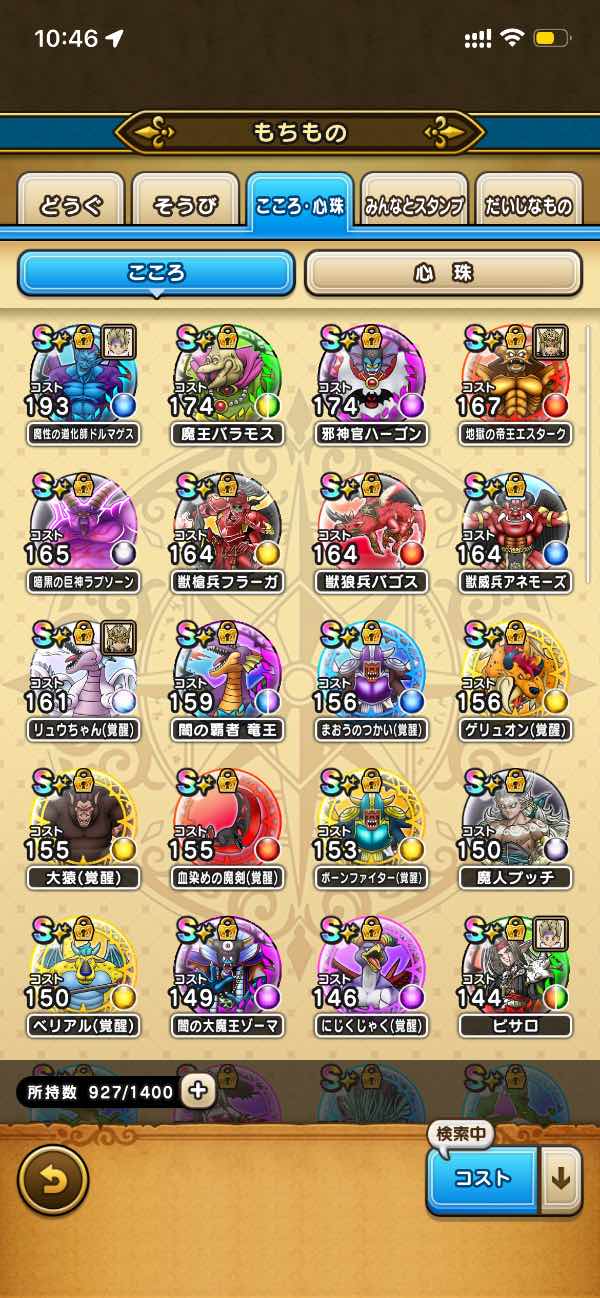Screen dimensions: 600x1298
Task: Open the コスト sort options
Action: tap(483, 1178)
